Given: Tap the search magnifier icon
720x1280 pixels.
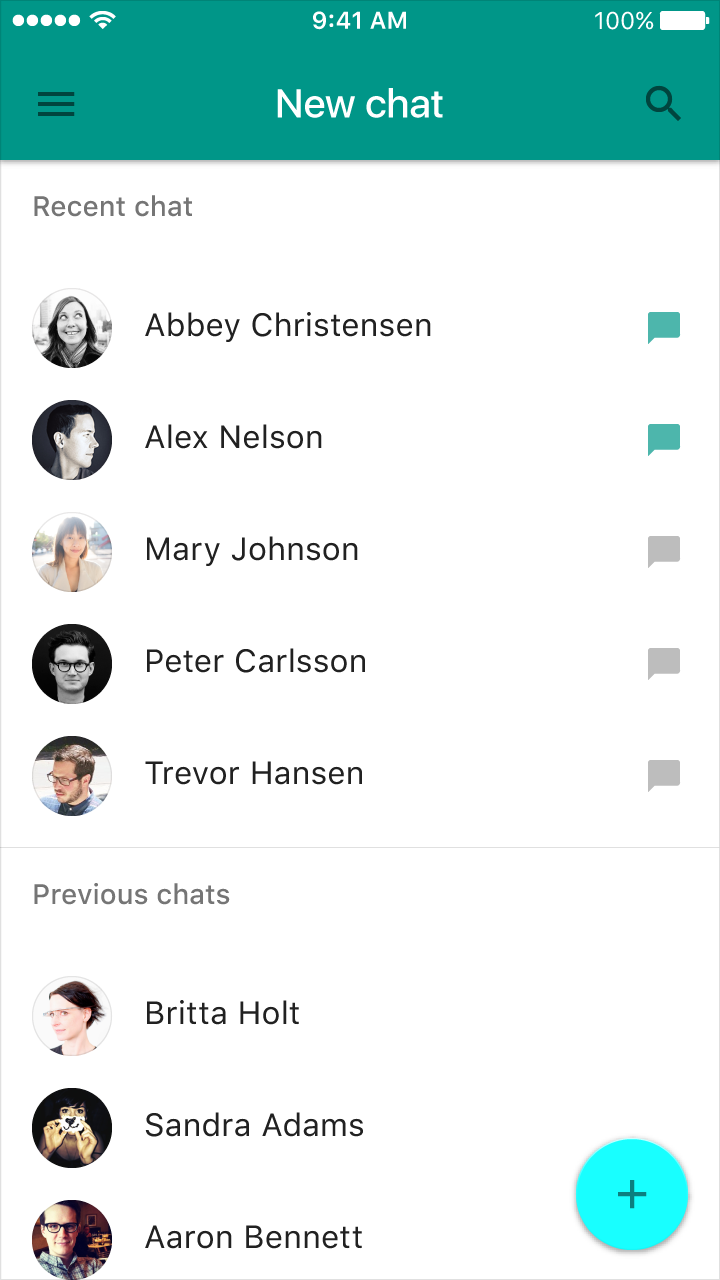Looking at the screenshot, I should click(663, 104).
